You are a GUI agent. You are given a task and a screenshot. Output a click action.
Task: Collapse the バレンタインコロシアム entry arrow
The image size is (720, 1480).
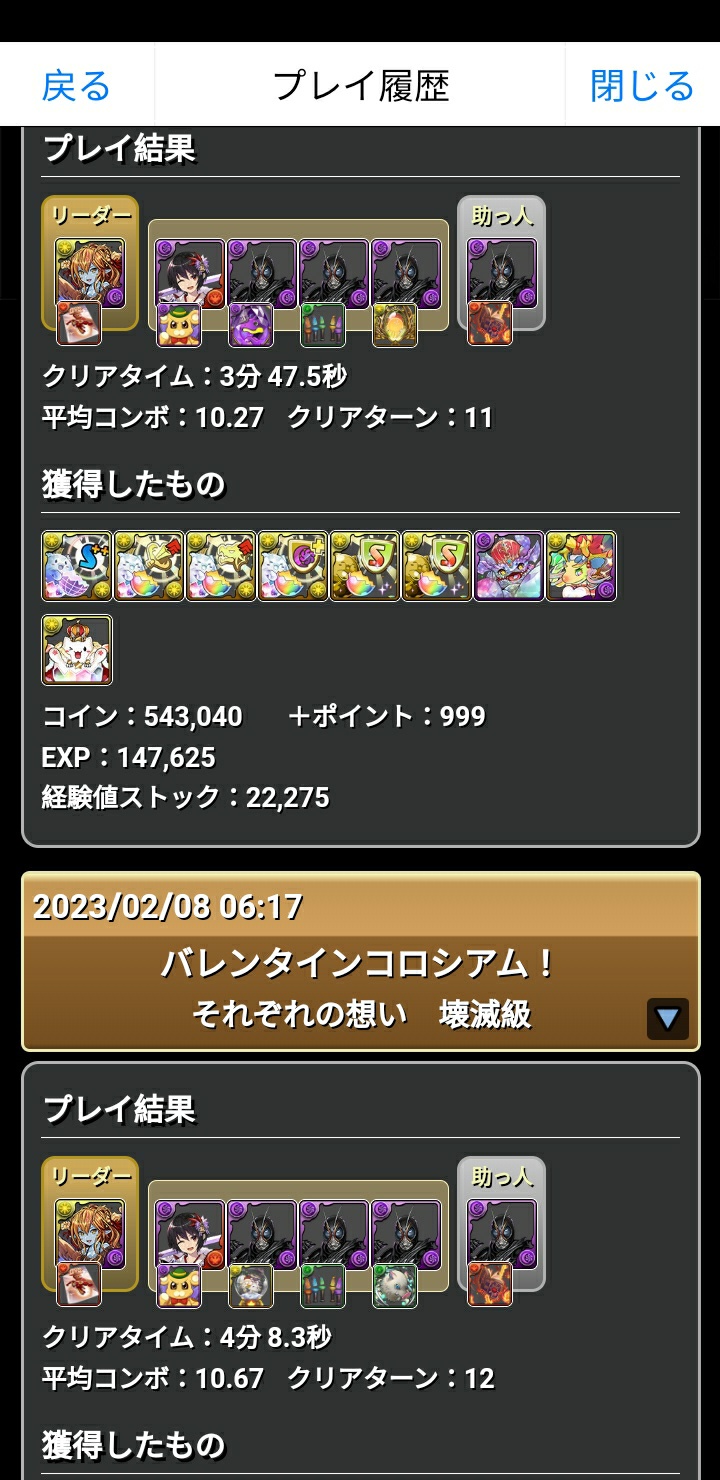coord(667,1019)
